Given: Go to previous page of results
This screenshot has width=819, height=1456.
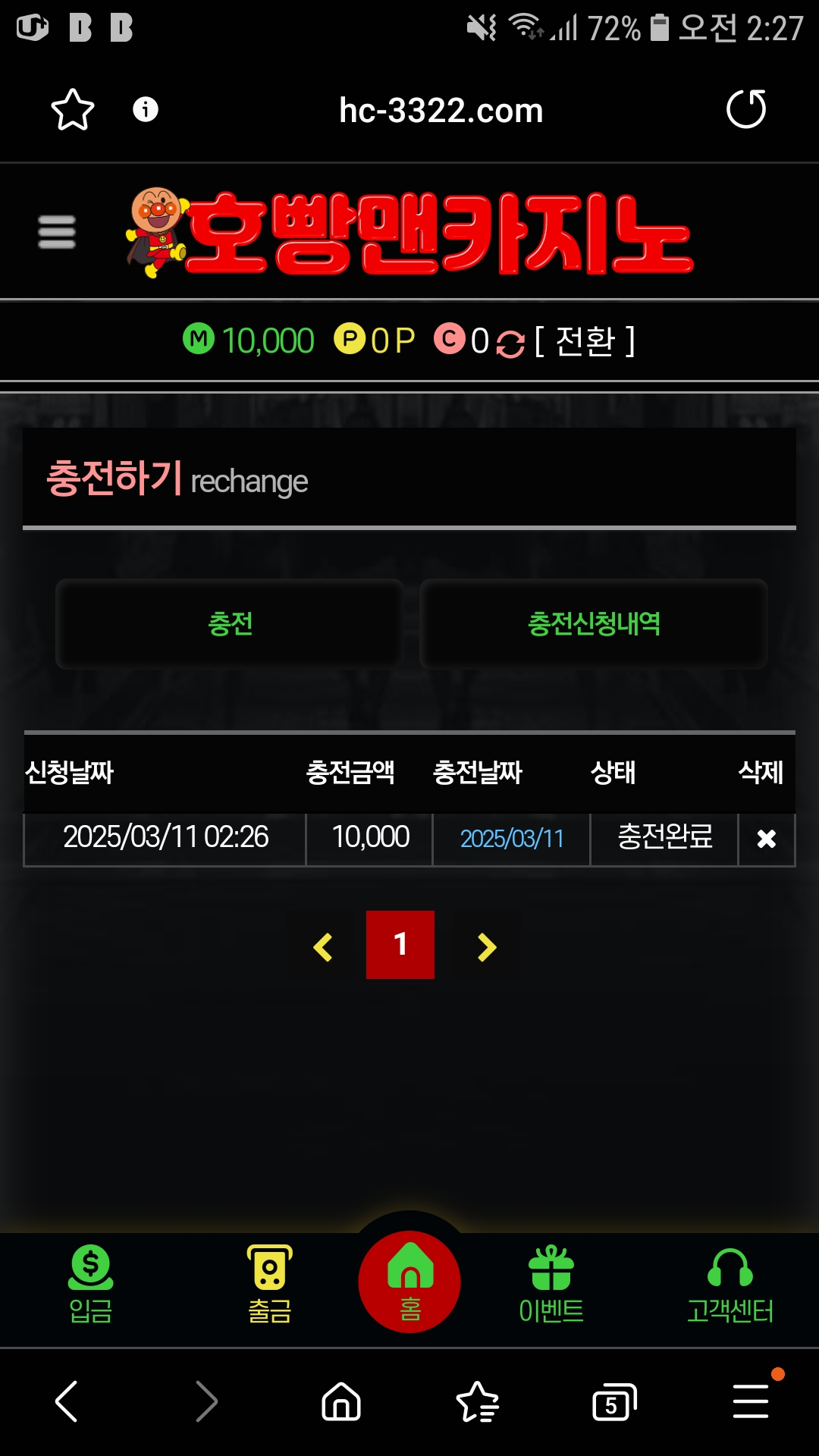Looking at the screenshot, I should click(323, 946).
